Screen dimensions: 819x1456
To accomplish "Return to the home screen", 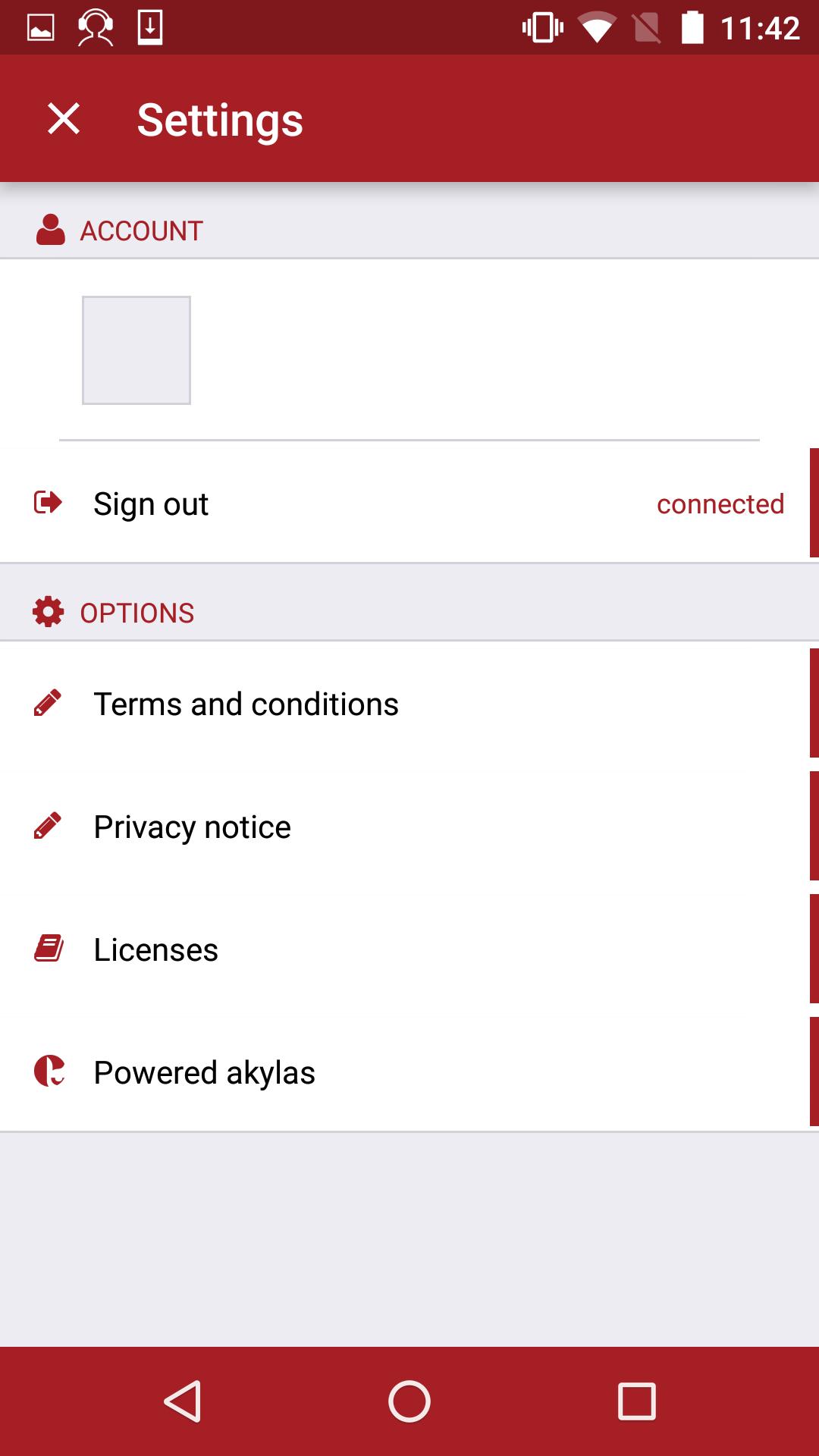I will 409,1401.
